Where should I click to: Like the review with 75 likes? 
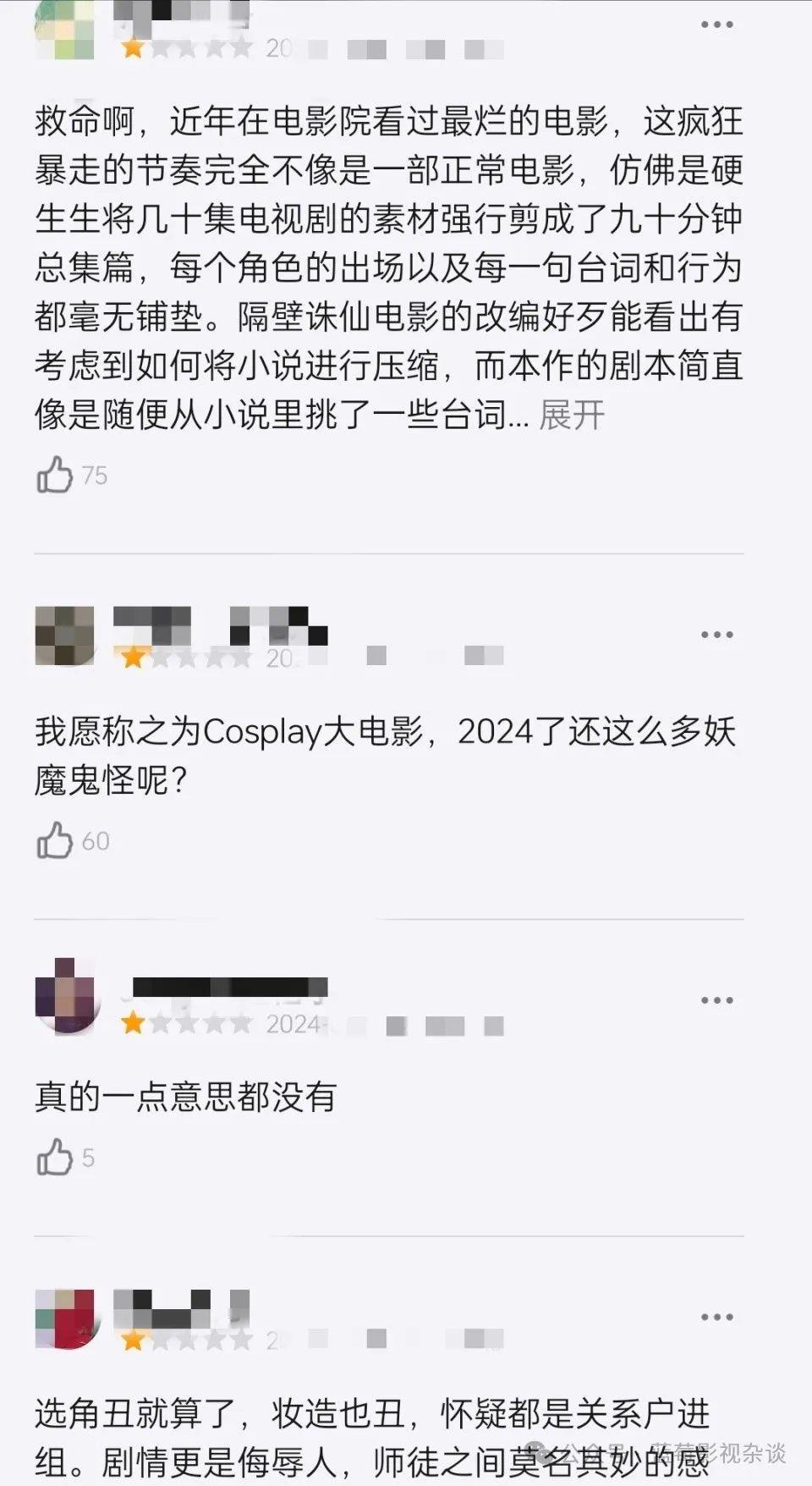click(x=55, y=475)
